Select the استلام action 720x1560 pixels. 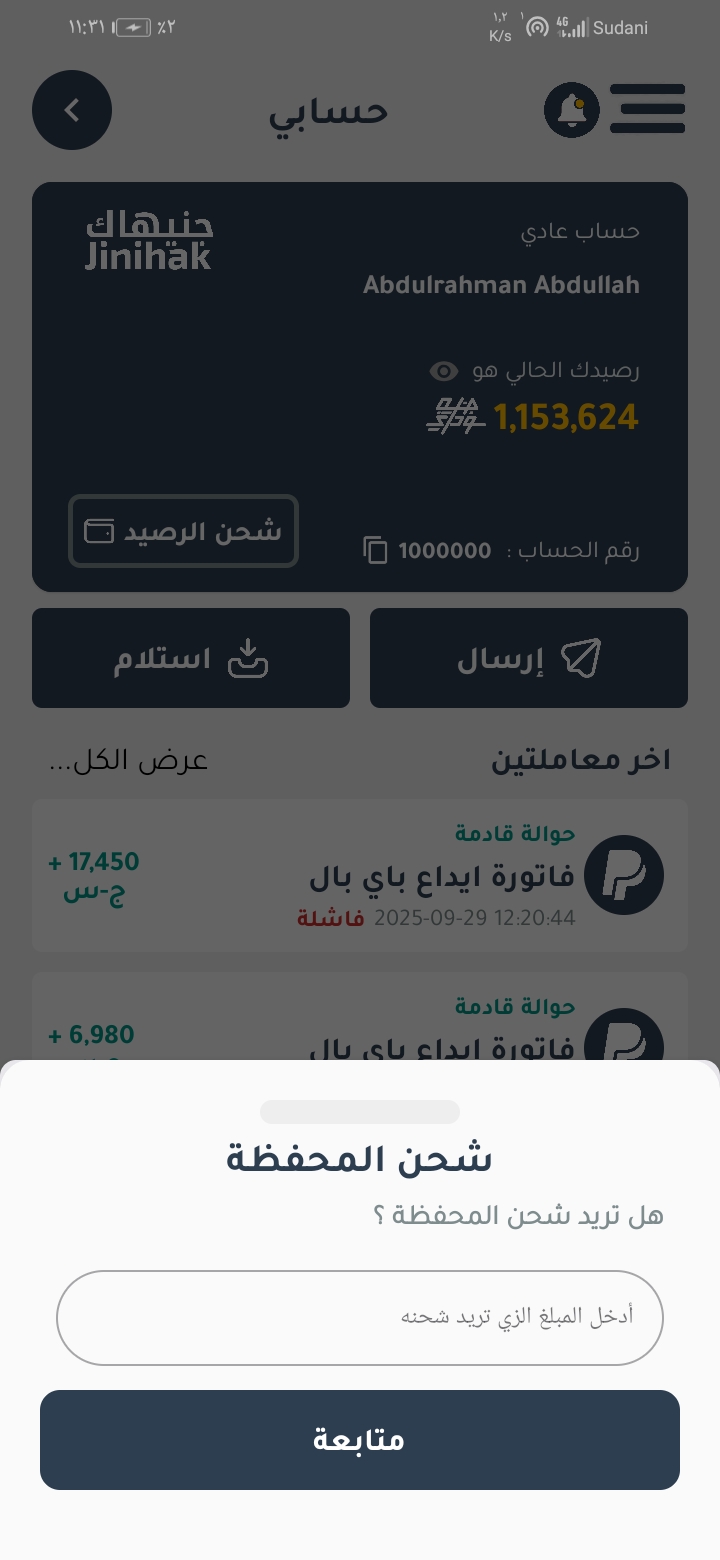(x=190, y=657)
